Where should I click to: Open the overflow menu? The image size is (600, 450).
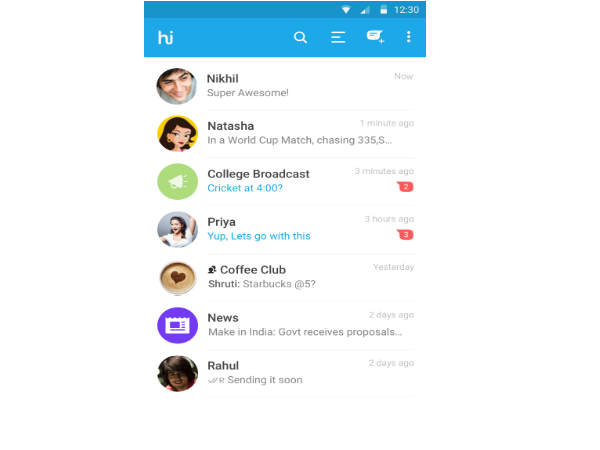(x=408, y=38)
